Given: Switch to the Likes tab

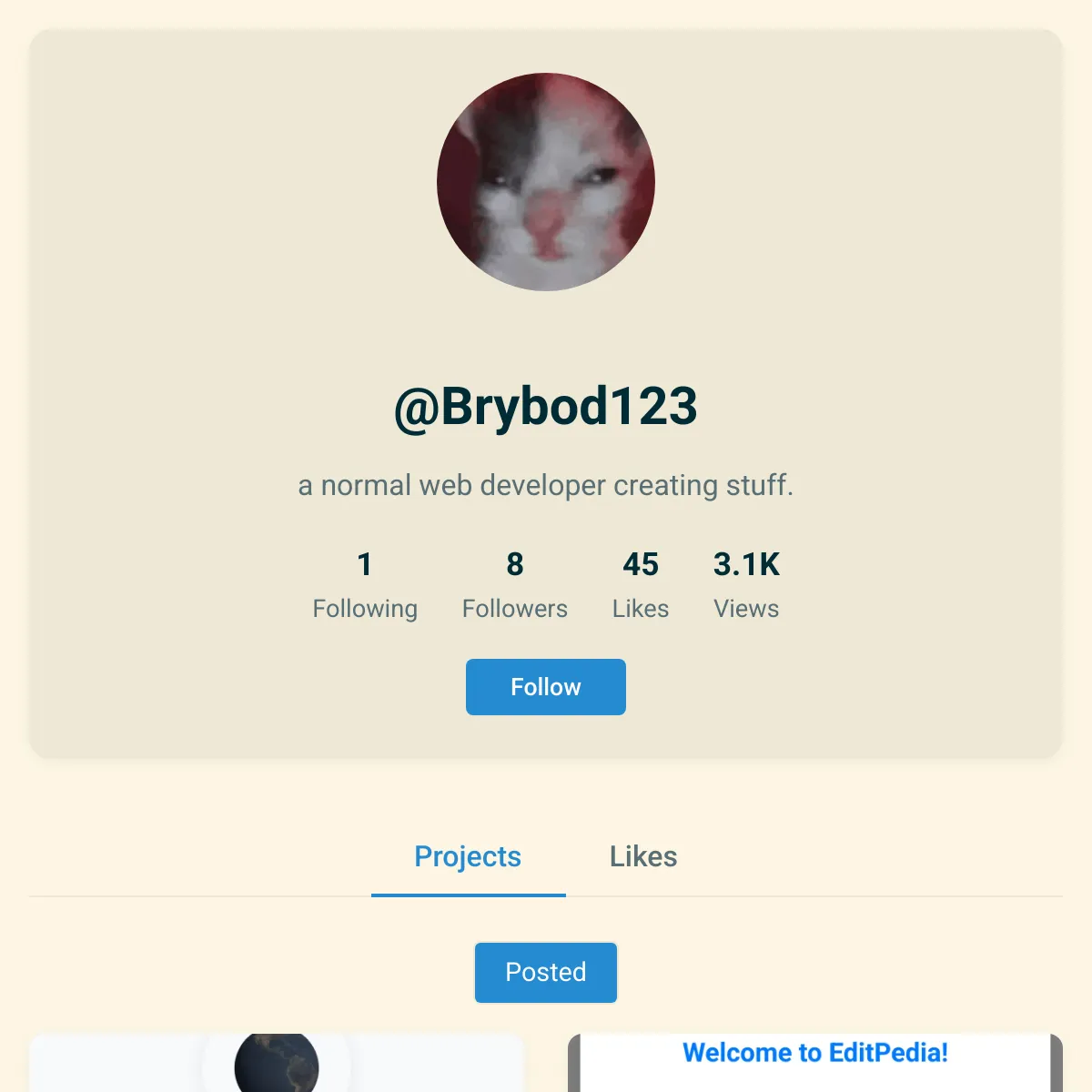Looking at the screenshot, I should pos(643,856).
